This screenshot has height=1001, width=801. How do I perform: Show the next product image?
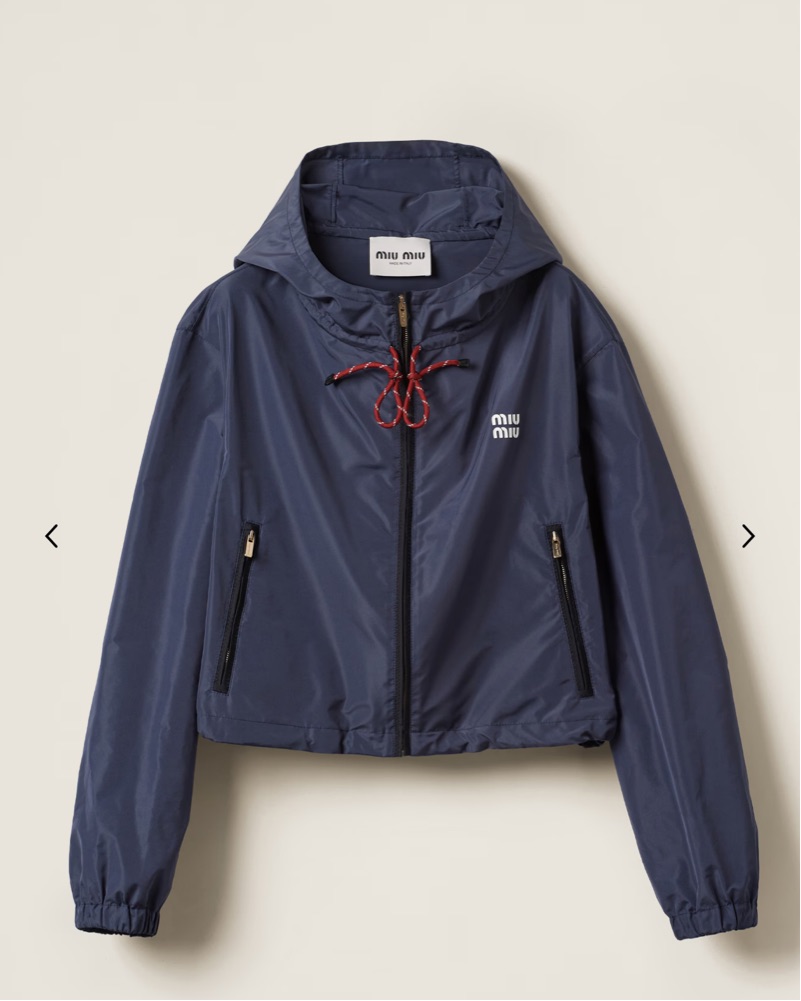click(748, 536)
